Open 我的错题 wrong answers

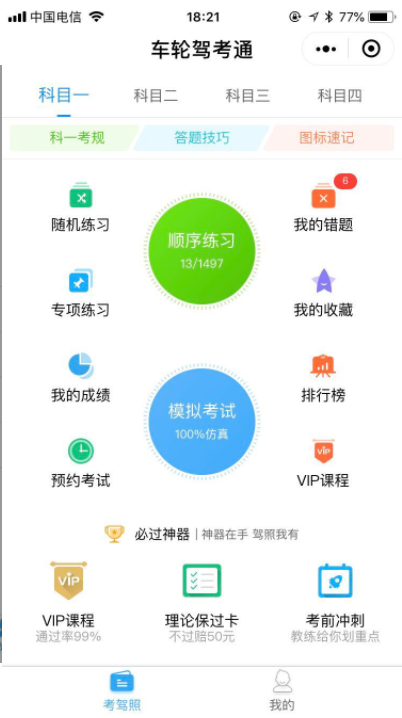coord(324,207)
